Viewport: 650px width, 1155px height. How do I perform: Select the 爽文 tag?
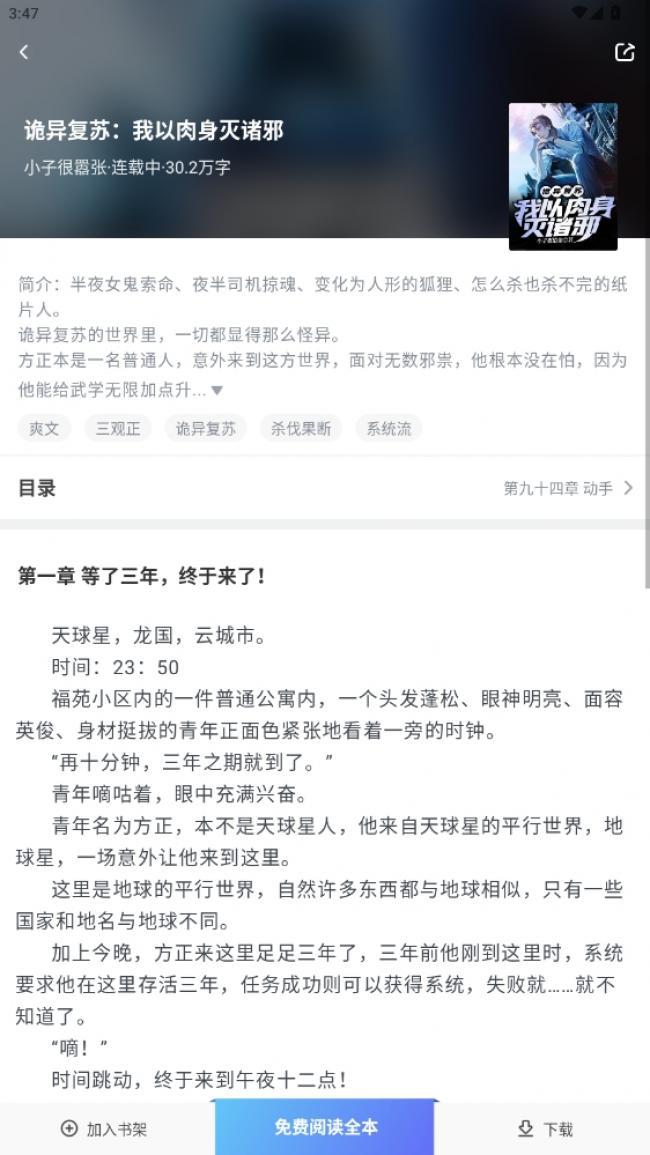click(x=44, y=428)
